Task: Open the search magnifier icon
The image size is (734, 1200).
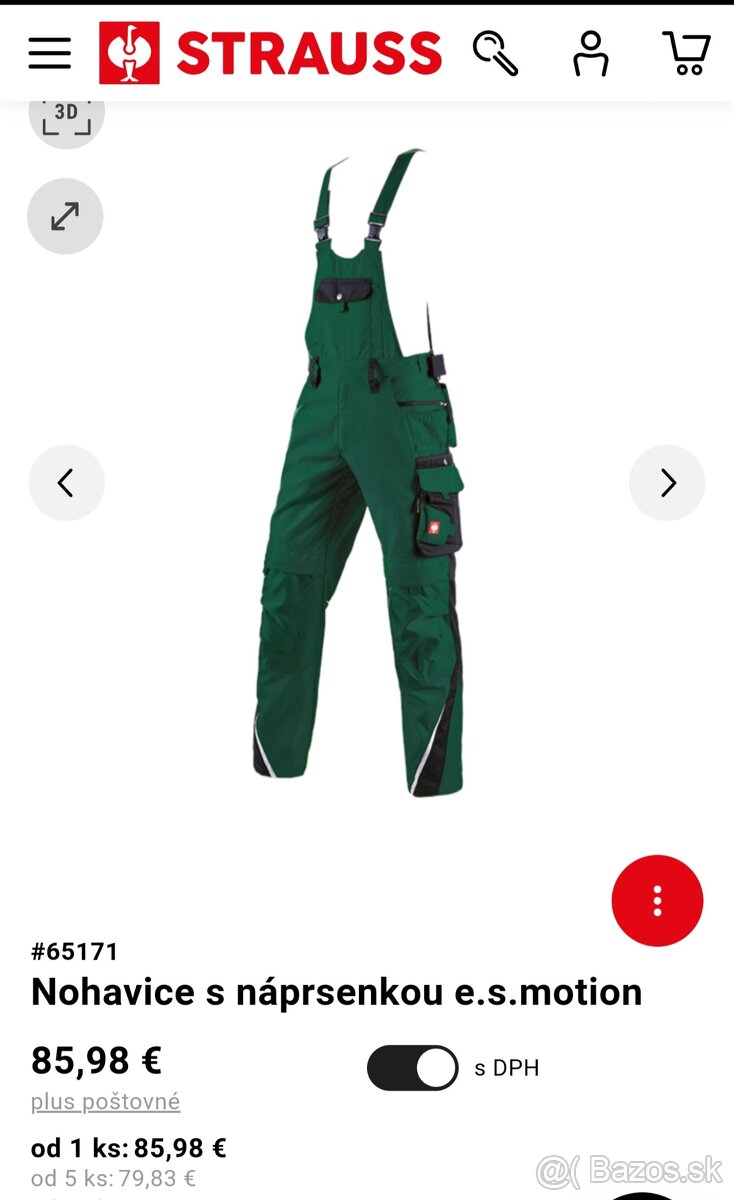Action: pyautogui.click(x=496, y=53)
